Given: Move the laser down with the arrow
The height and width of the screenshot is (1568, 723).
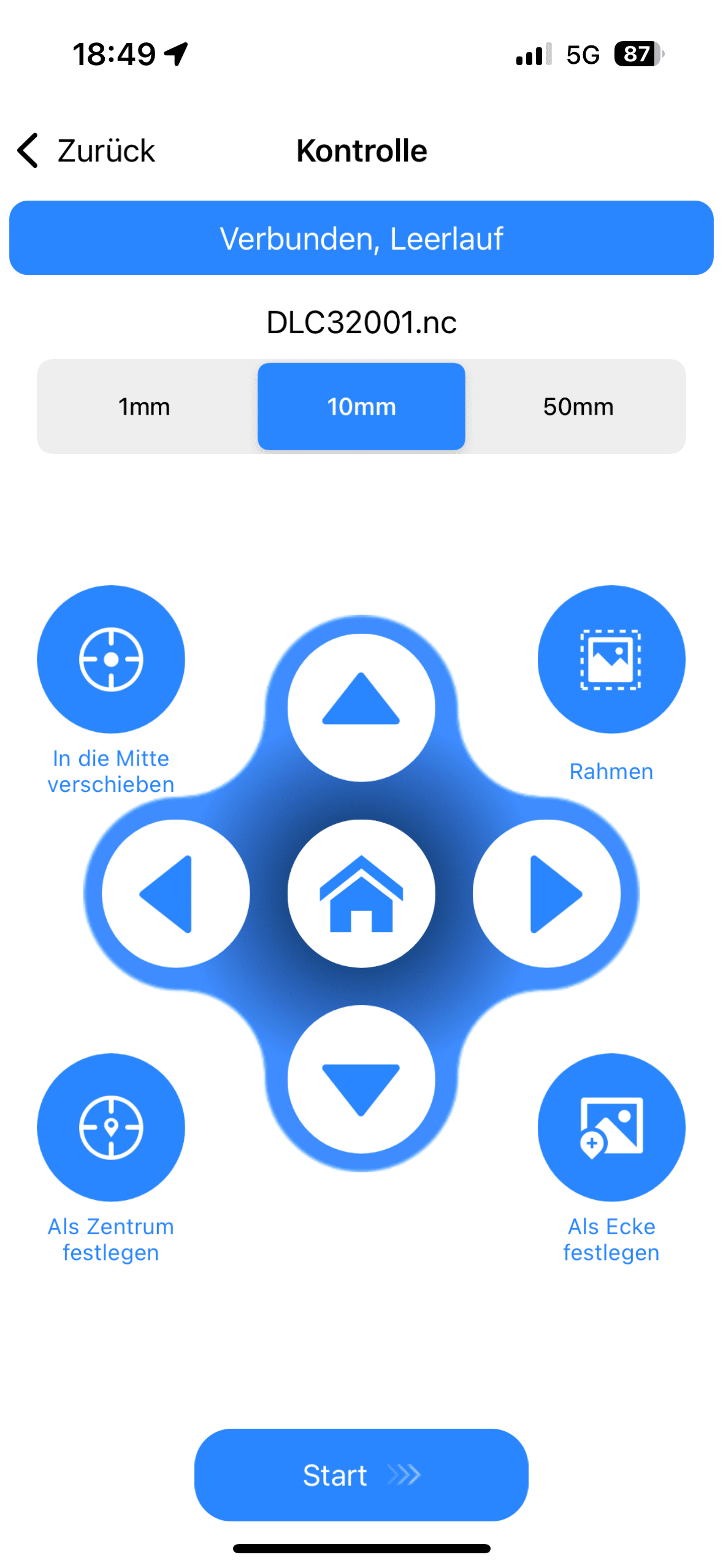Looking at the screenshot, I should [x=361, y=1080].
